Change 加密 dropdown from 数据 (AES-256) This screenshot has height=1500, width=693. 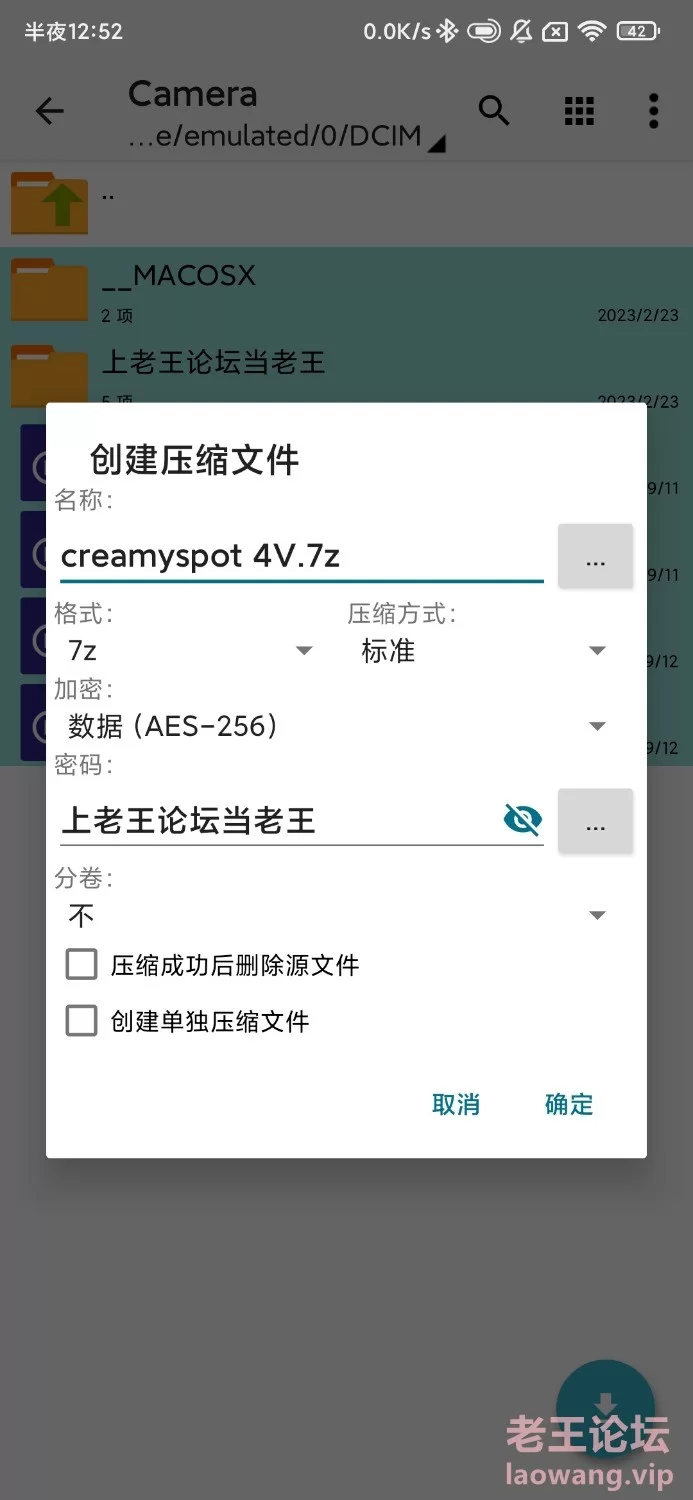[335, 726]
